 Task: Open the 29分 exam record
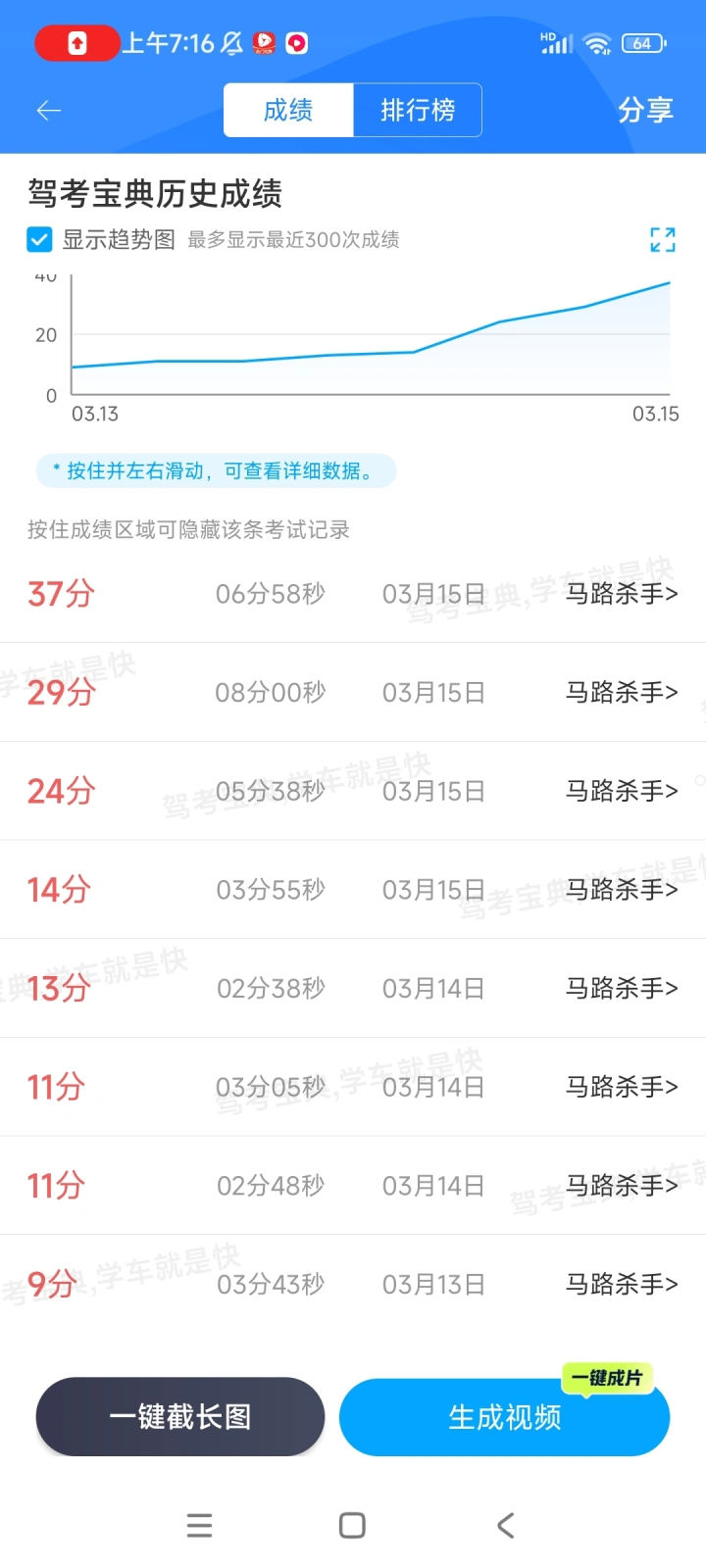pyautogui.click(x=353, y=692)
